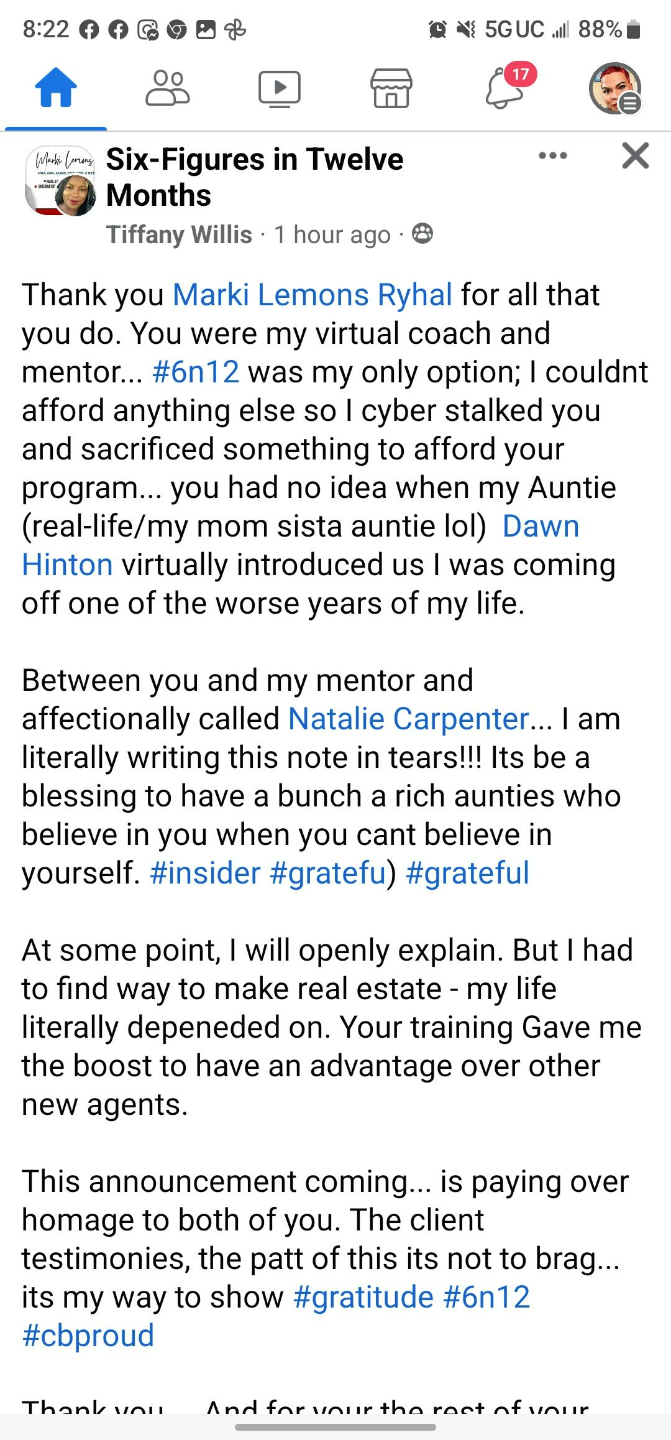The width and height of the screenshot is (671, 1440).
Task: Check the notifications bell
Action: pyautogui.click(x=504, y=89)
